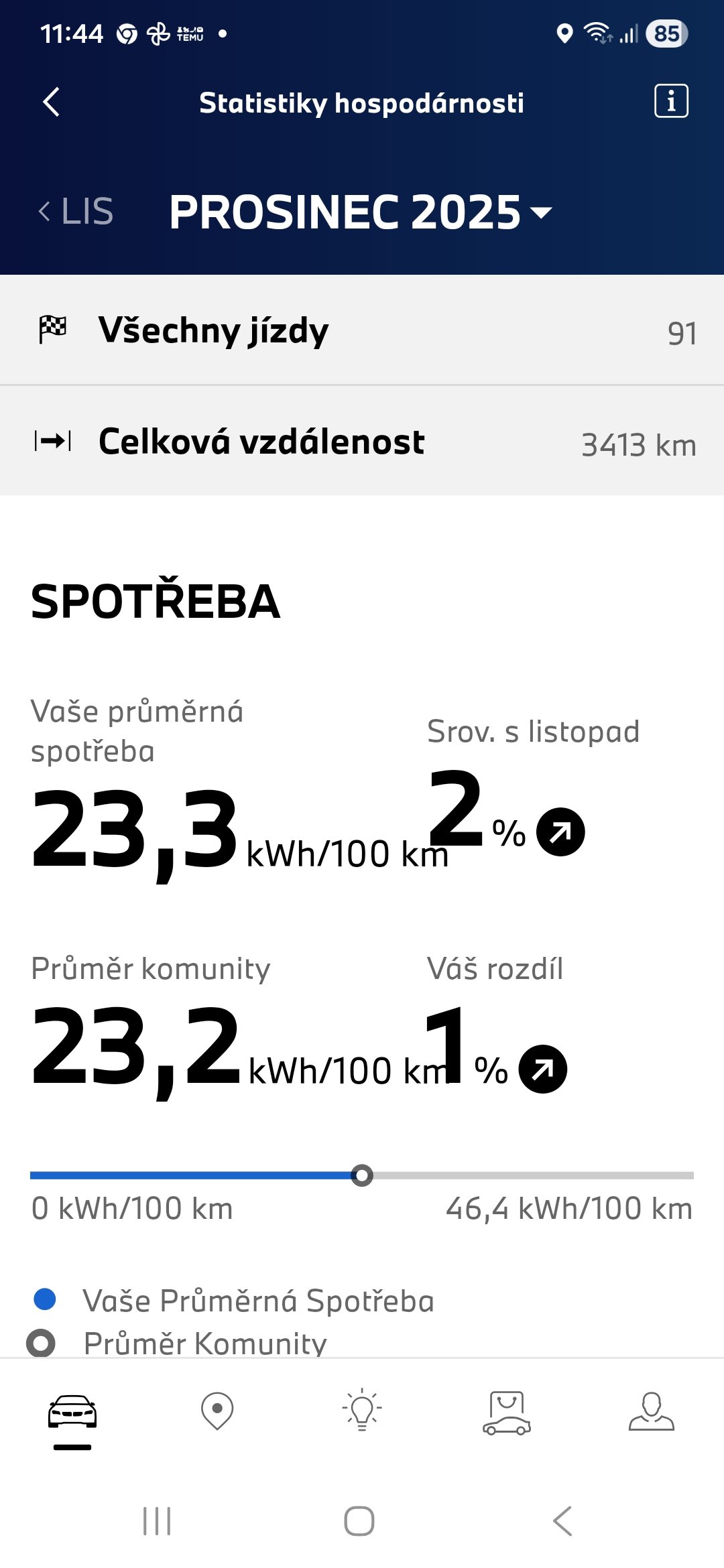Switch to the car tab

[72, 1411]
